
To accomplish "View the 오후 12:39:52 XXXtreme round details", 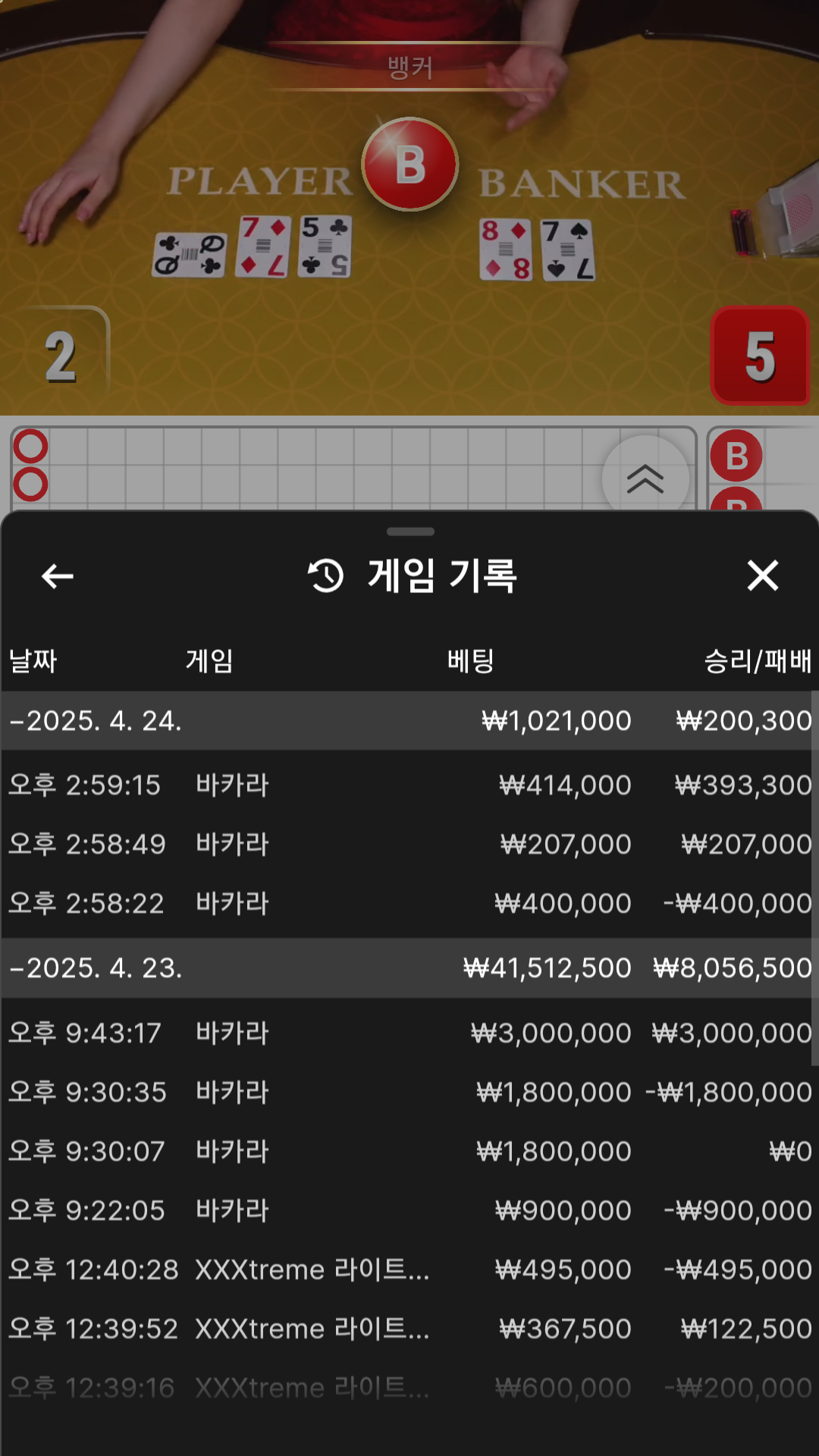I will pyautogui.click(x=409, y=1329).
